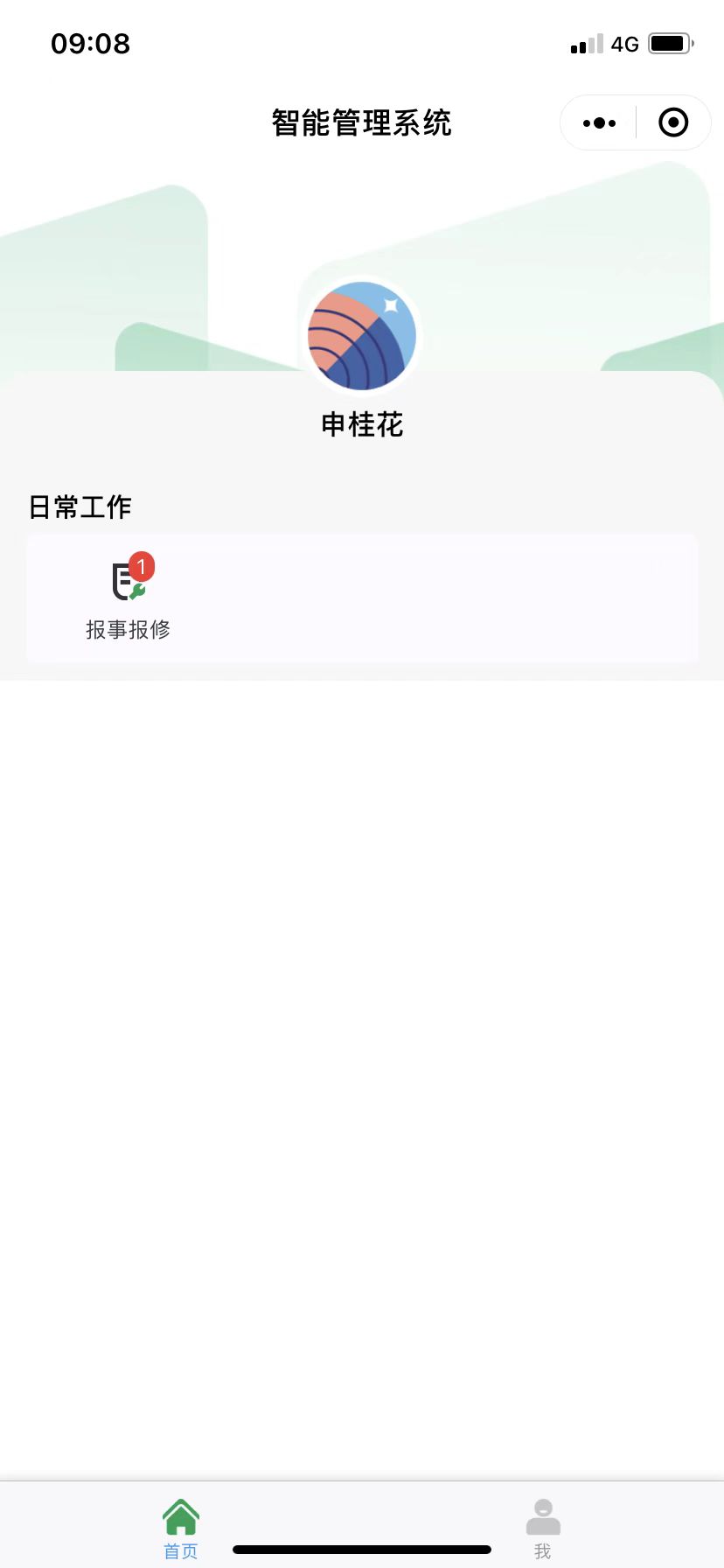Tap the profile avatar of 申桂花
This screenshot has width=724, height=1568.
(x=362, y=336)
